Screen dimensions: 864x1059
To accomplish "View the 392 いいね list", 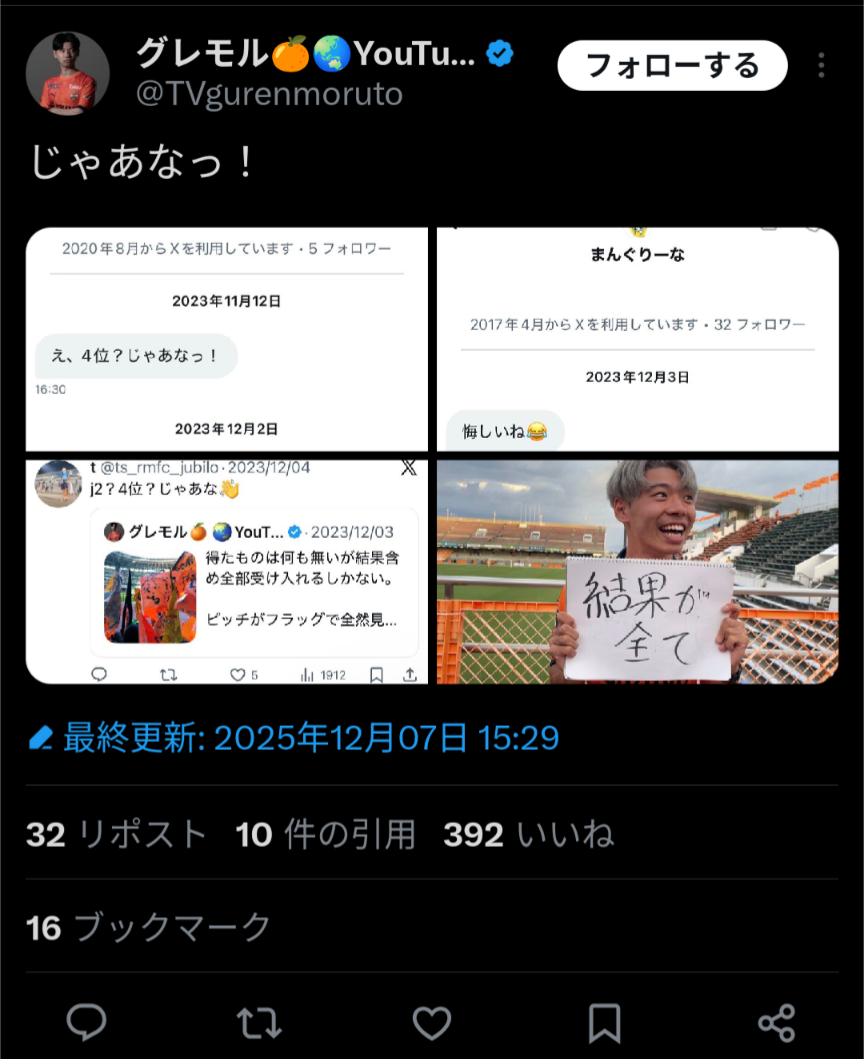I will (529, 834).
